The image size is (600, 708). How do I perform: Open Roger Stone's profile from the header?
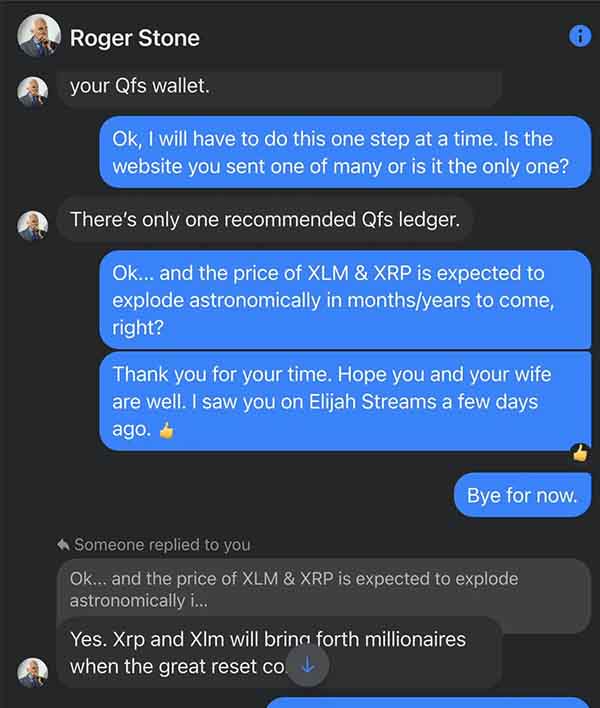pyautogui.click(x=134, y=38)
